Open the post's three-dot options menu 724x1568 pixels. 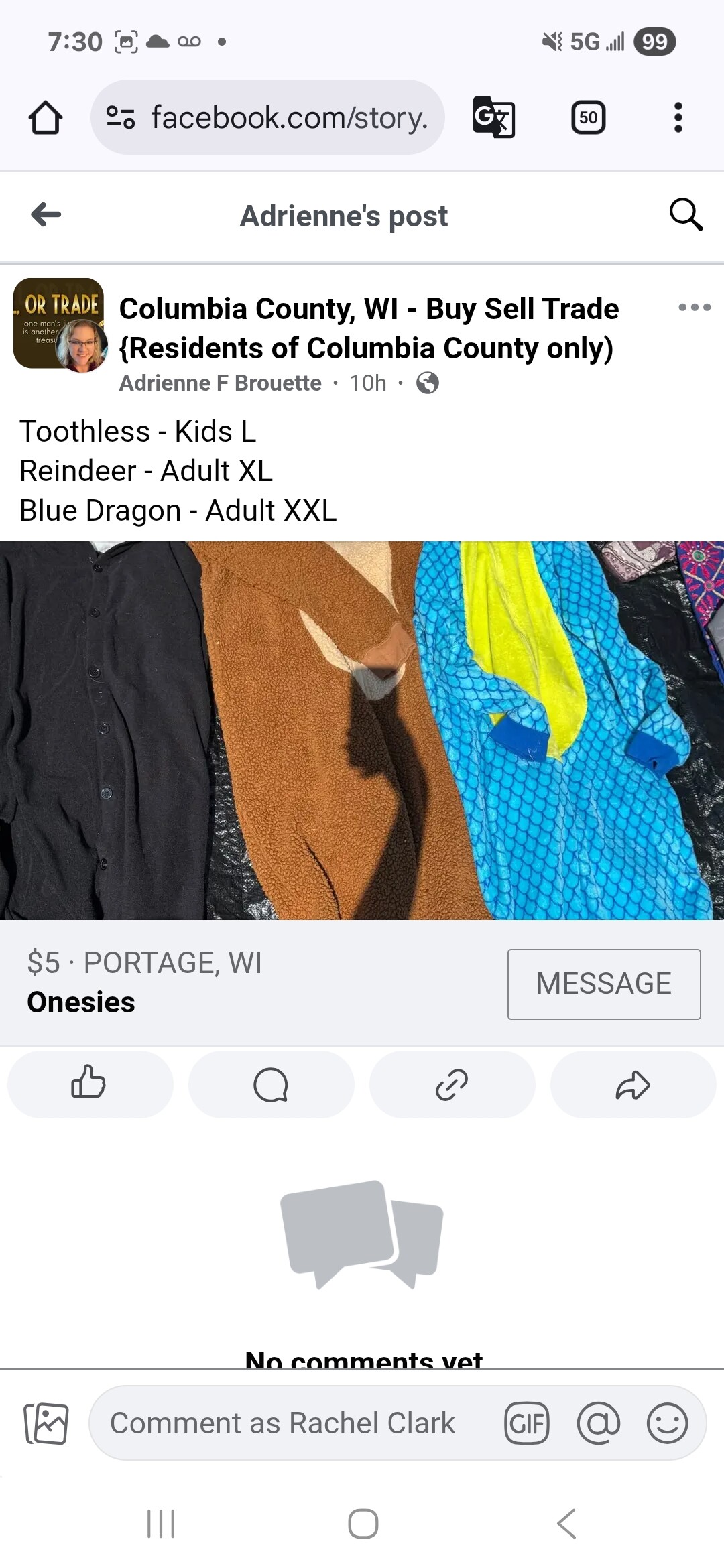click(x=695, y=308)
